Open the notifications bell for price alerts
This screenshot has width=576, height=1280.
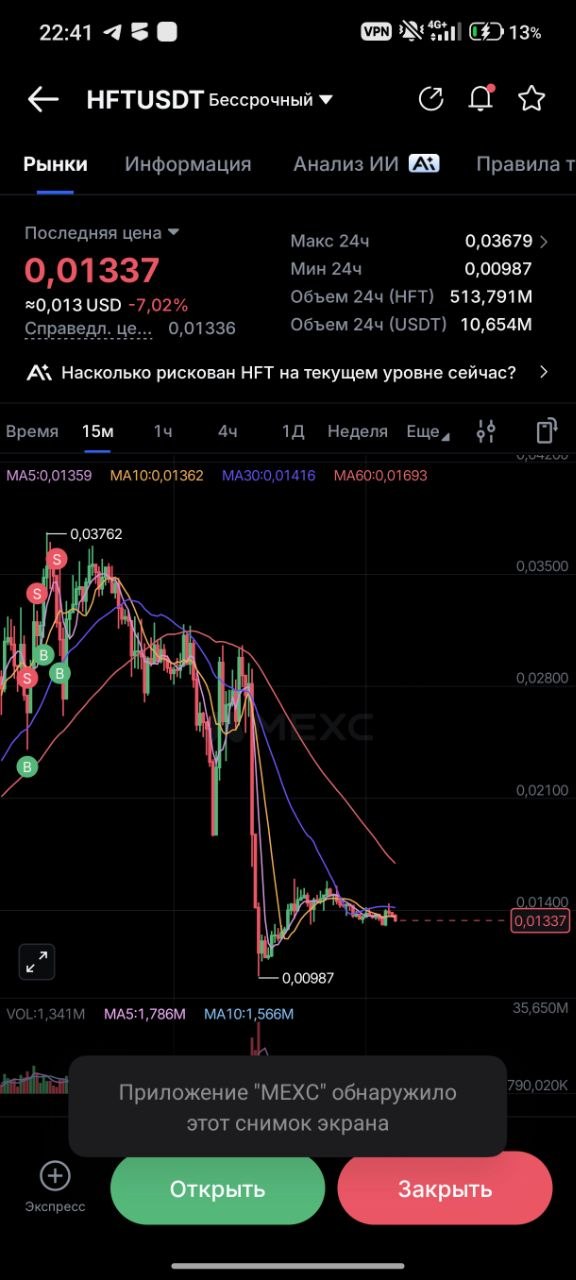click(x=481, y=98)
